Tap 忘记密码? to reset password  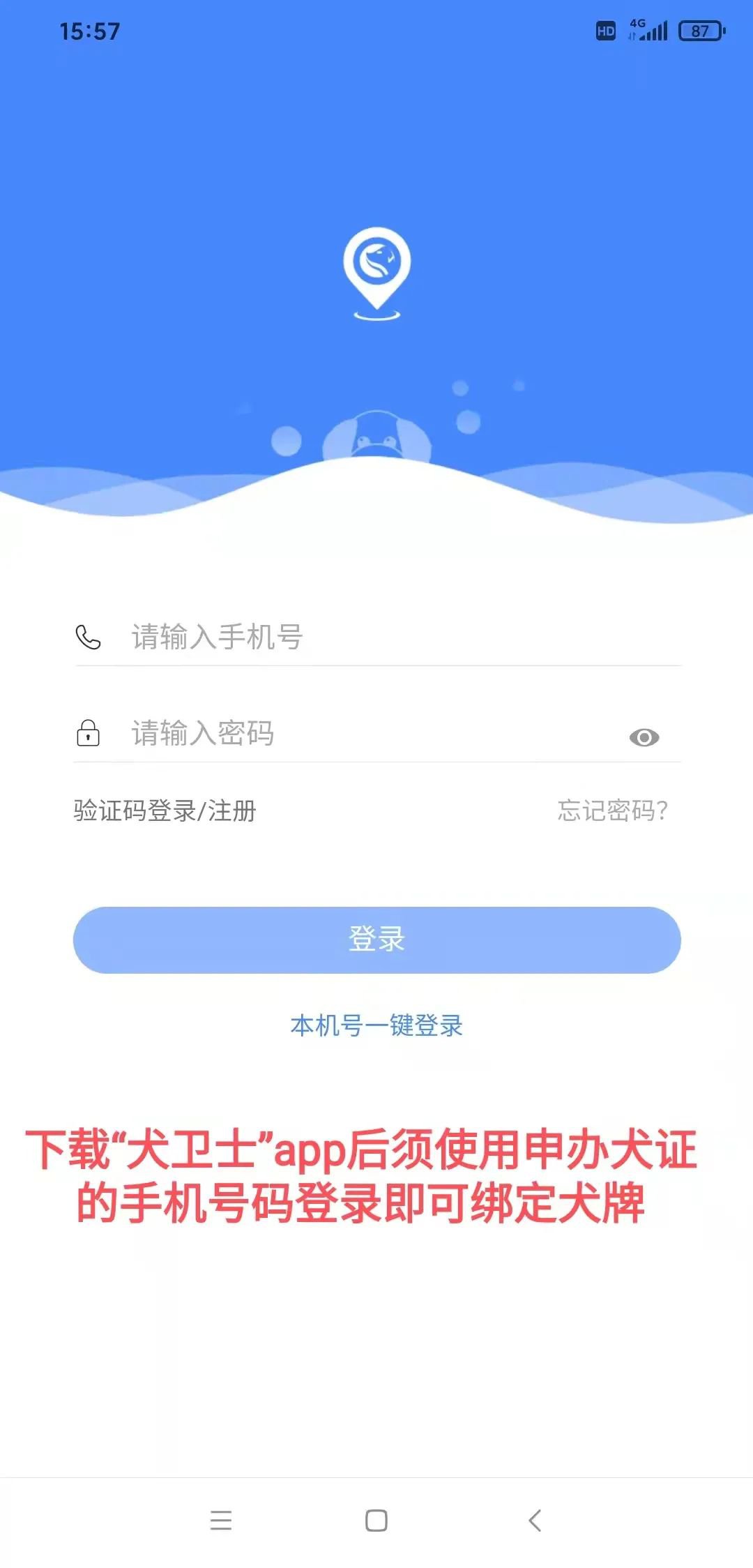coord(612,811)
